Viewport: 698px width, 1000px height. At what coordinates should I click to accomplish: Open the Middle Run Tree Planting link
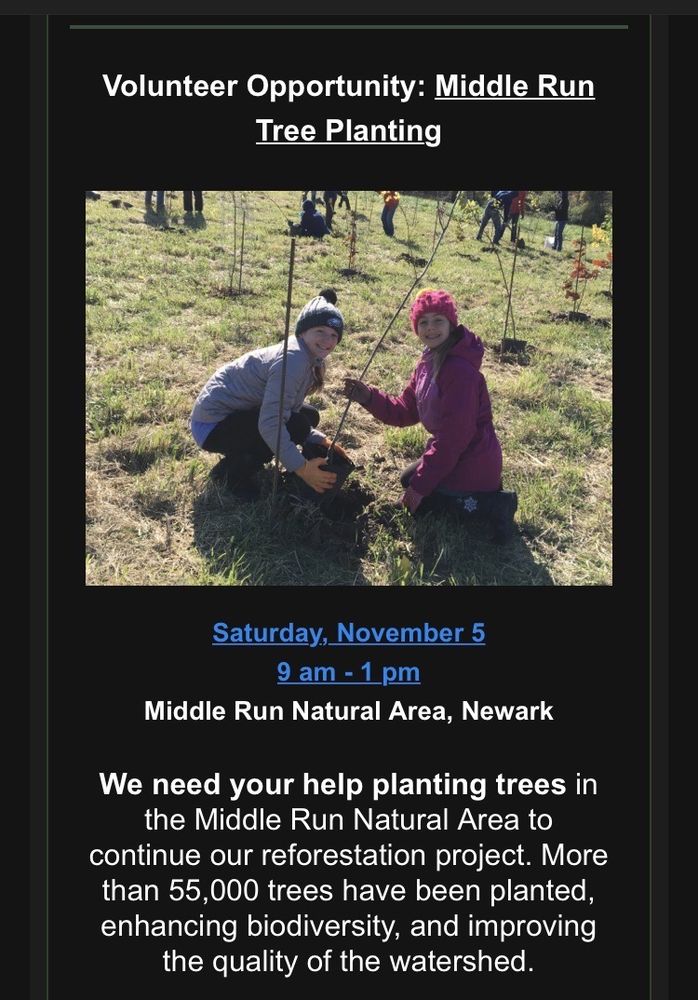click(514, 87)
